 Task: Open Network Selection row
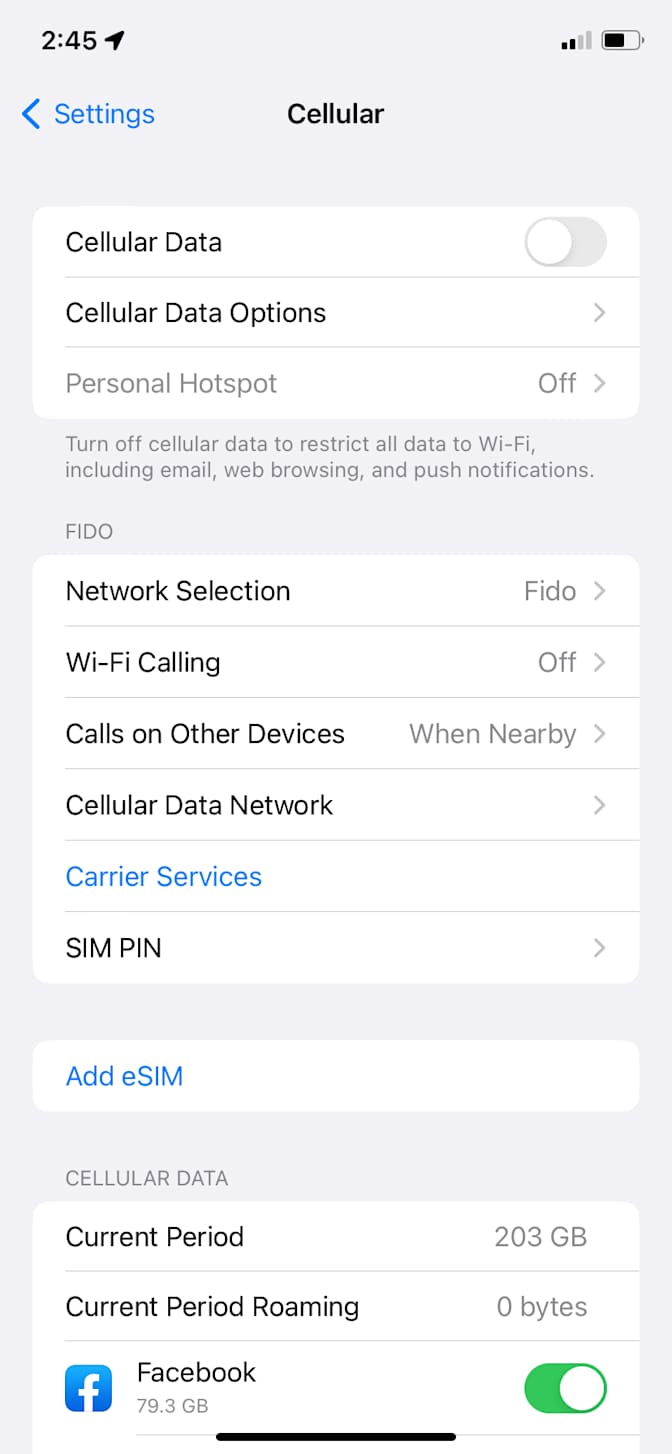335,591
